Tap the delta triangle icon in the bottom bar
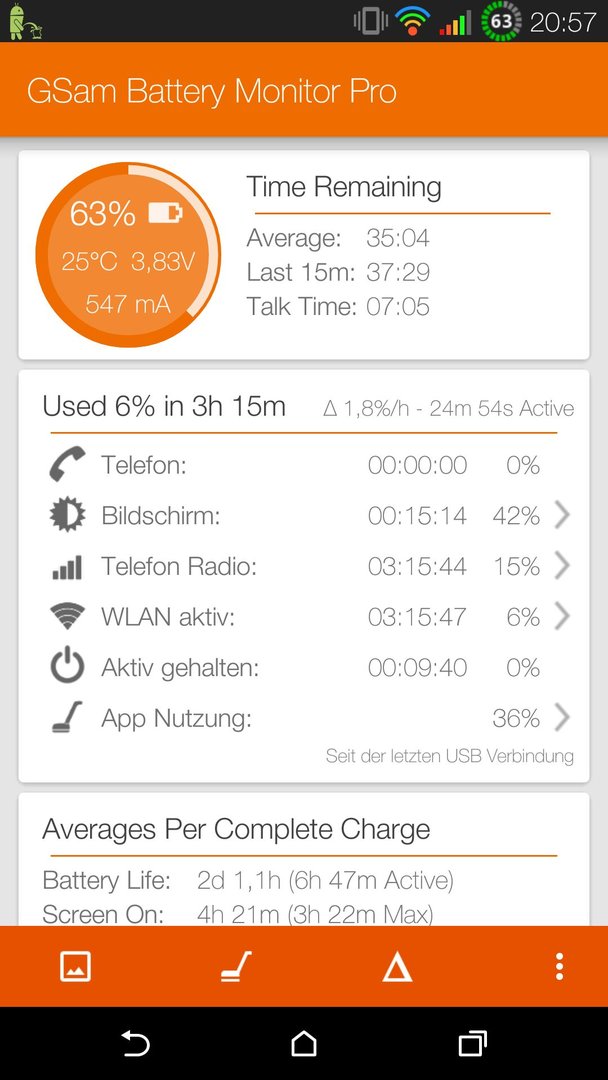This screenshot has height=1080, width=608. click(397, 966)
